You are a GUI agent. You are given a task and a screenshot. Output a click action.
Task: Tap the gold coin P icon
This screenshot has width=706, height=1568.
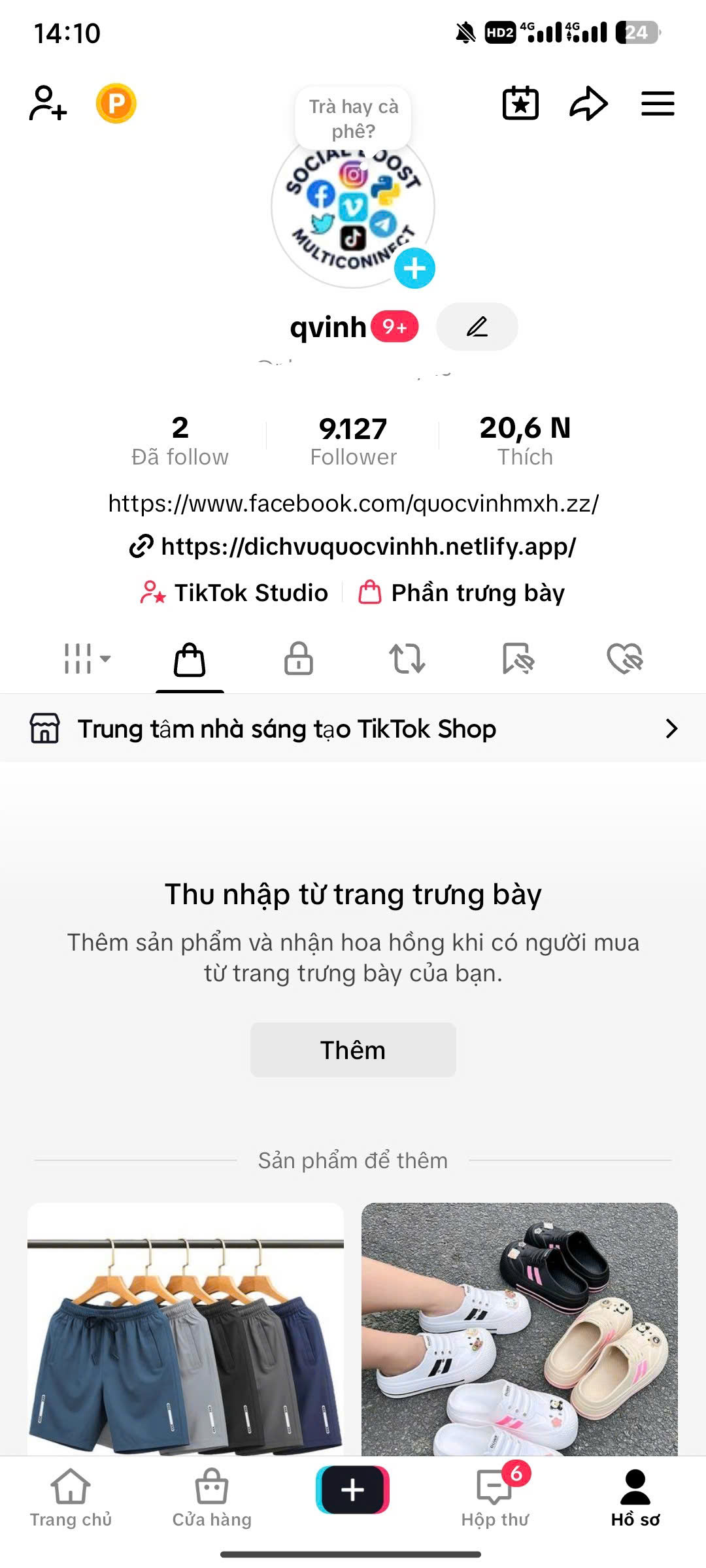point(116,103)
